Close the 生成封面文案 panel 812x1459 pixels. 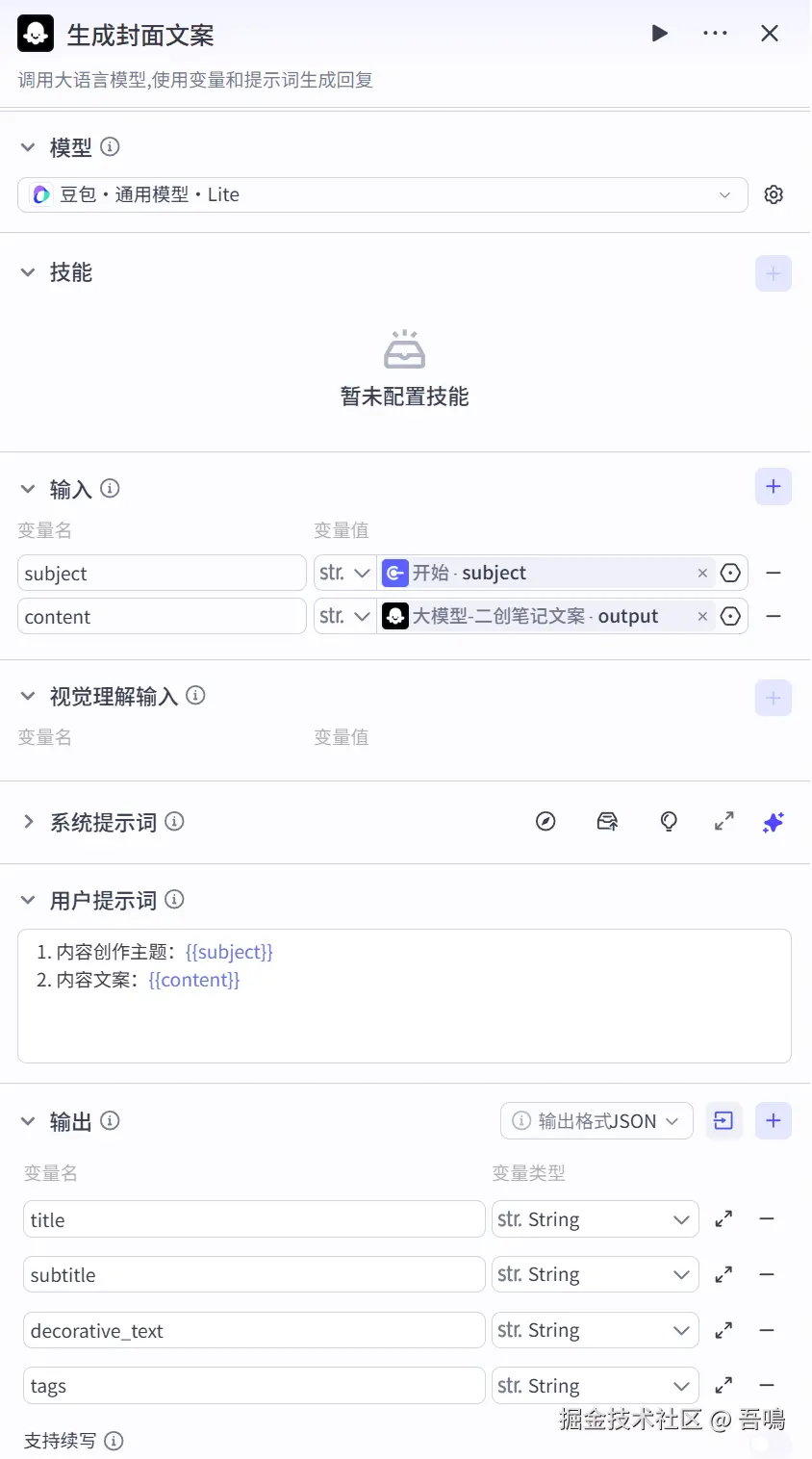click(770, 34)
